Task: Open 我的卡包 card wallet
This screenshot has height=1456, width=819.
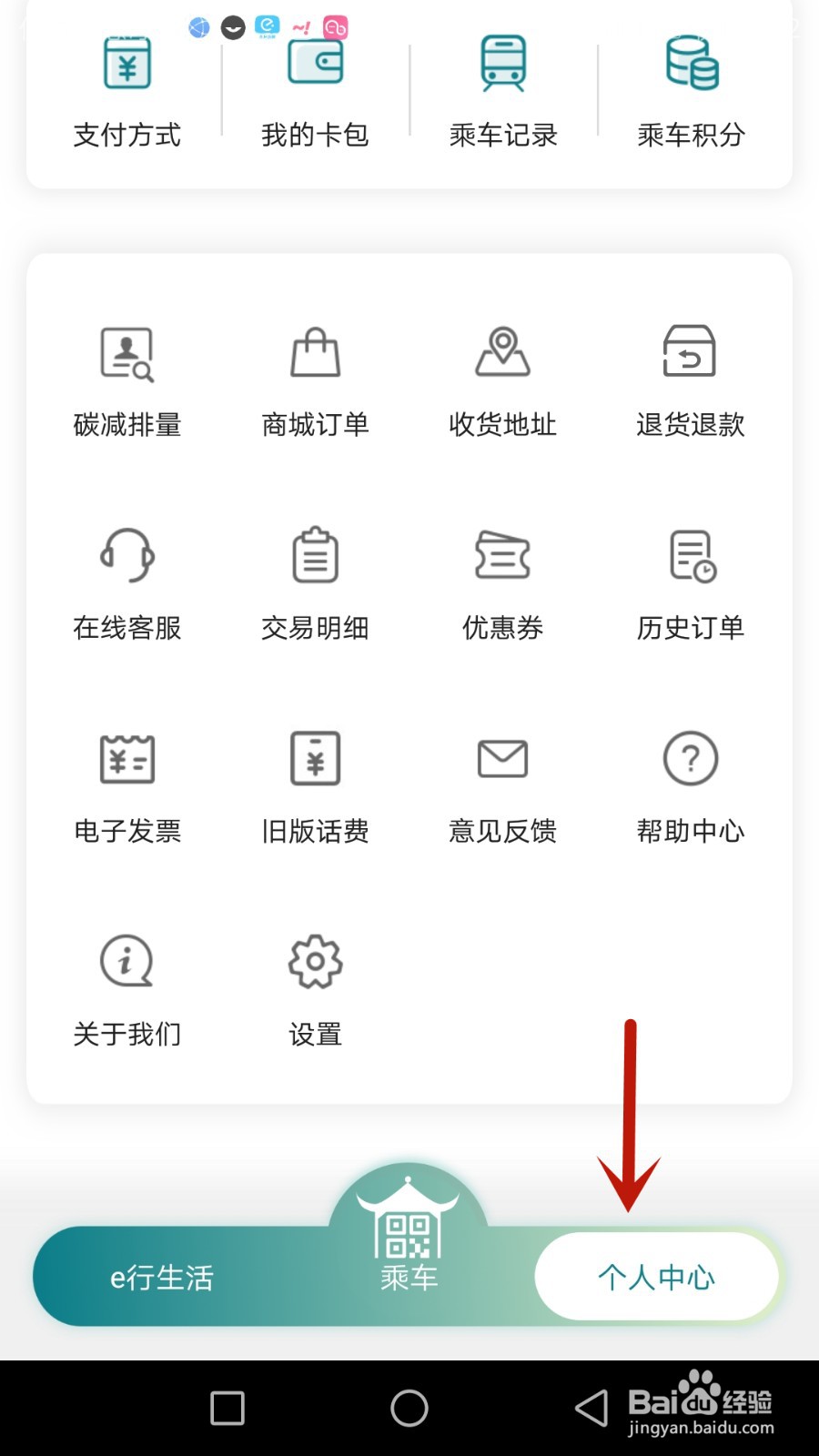Action: [315, 91]
